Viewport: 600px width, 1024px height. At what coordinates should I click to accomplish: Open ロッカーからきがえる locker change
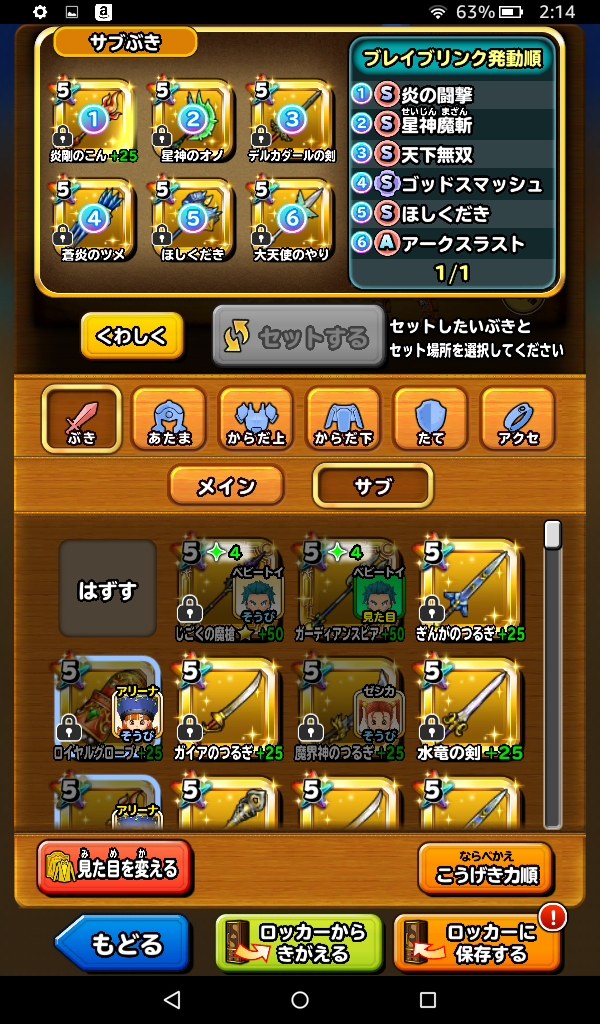click(298, 943)
